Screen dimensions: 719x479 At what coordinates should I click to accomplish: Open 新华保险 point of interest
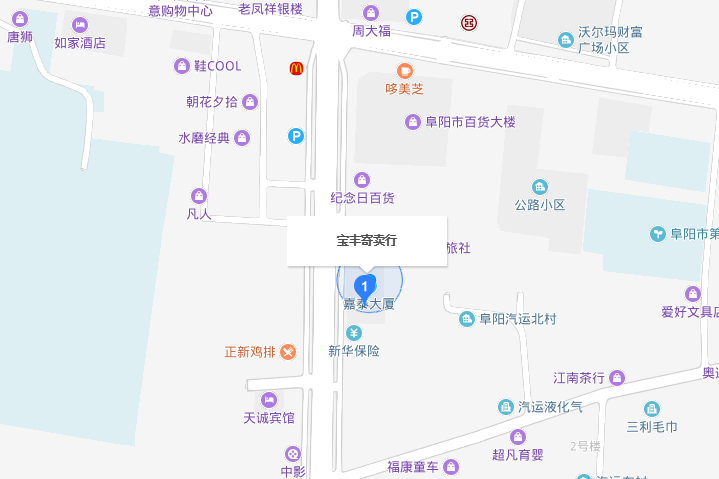point(353,332)
